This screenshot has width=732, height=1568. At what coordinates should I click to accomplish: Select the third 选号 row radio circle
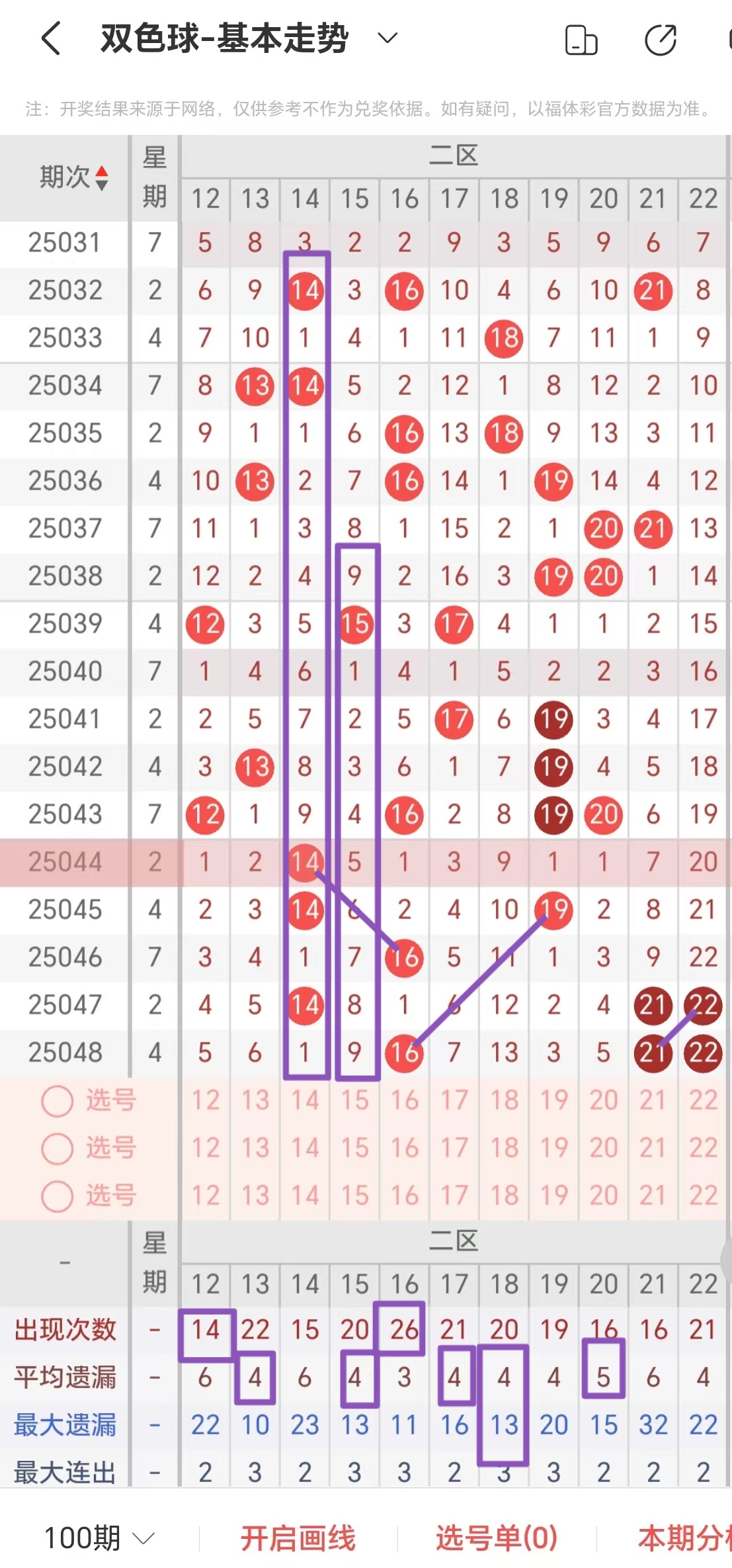coord(58,1196)
